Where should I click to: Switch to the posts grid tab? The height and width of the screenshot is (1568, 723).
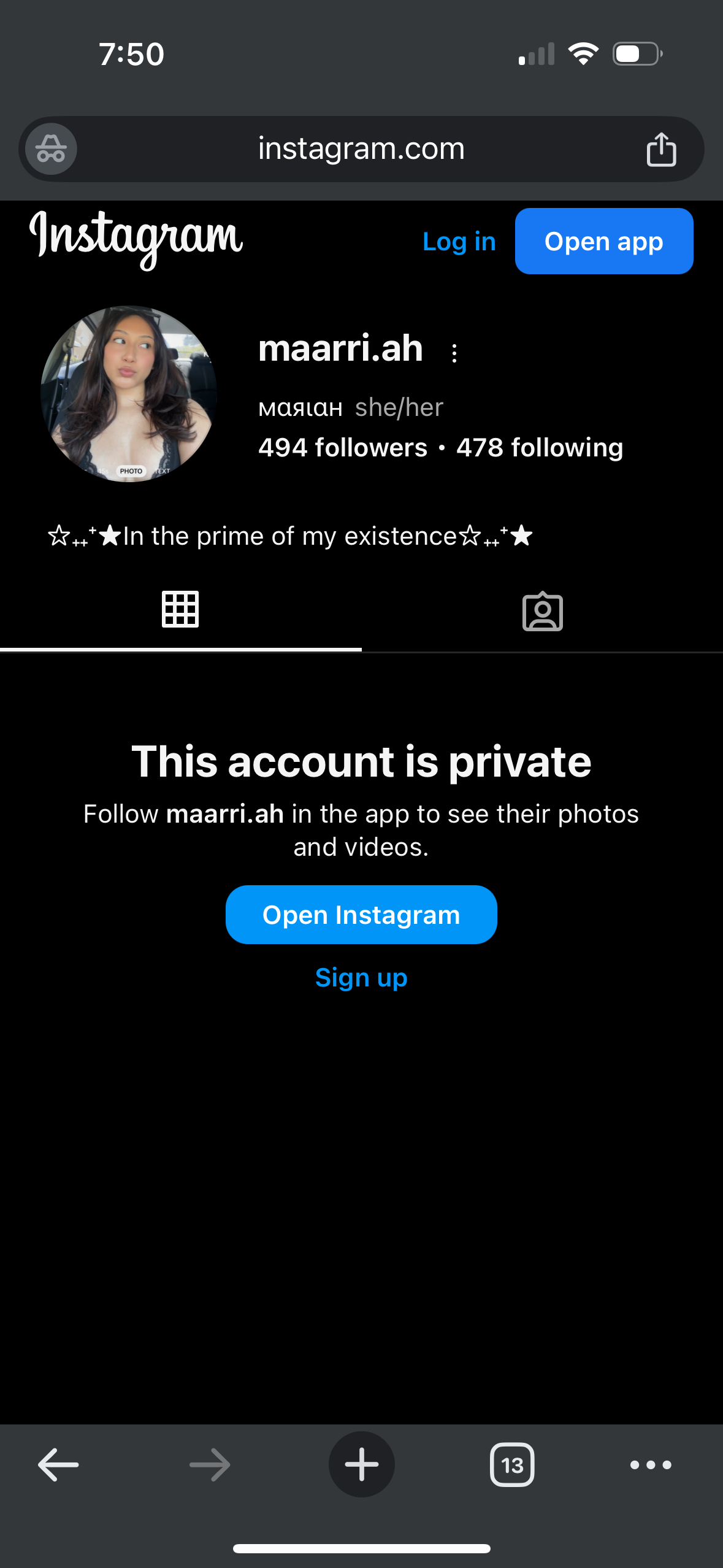(180, 609)
